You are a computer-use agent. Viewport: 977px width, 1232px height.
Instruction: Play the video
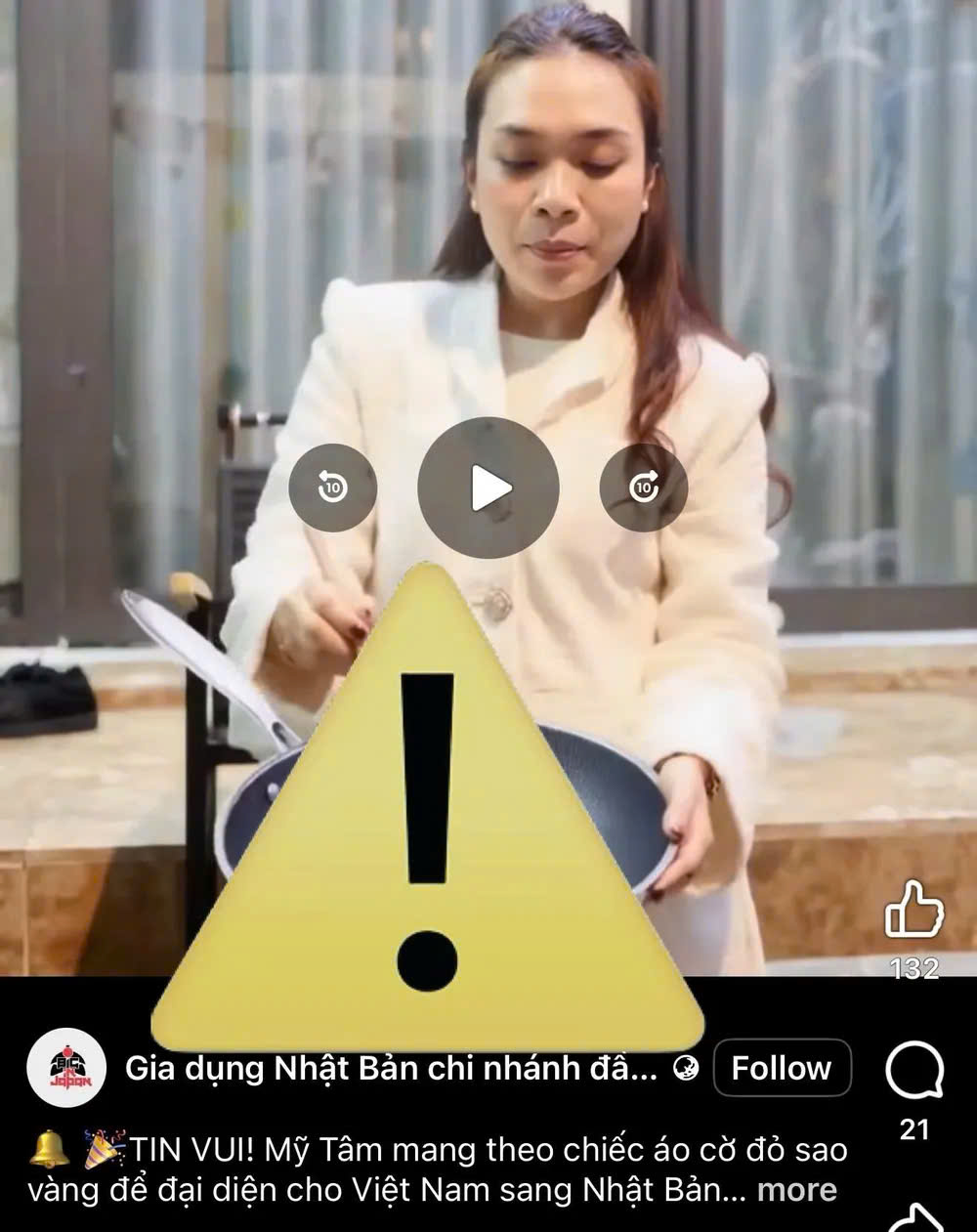click(488, 487)
